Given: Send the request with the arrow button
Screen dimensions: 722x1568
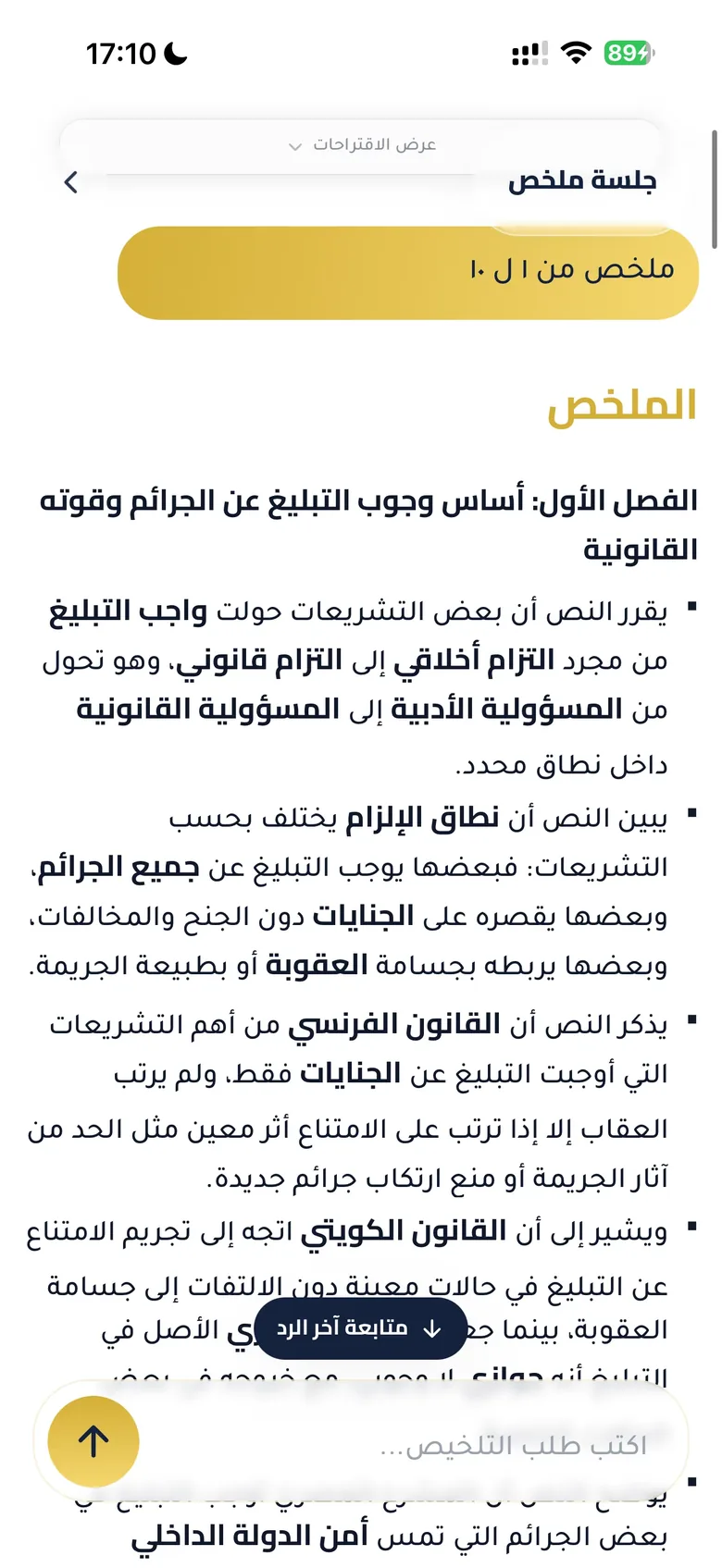Looking at the screenshot, I should tap(93, 1441).
